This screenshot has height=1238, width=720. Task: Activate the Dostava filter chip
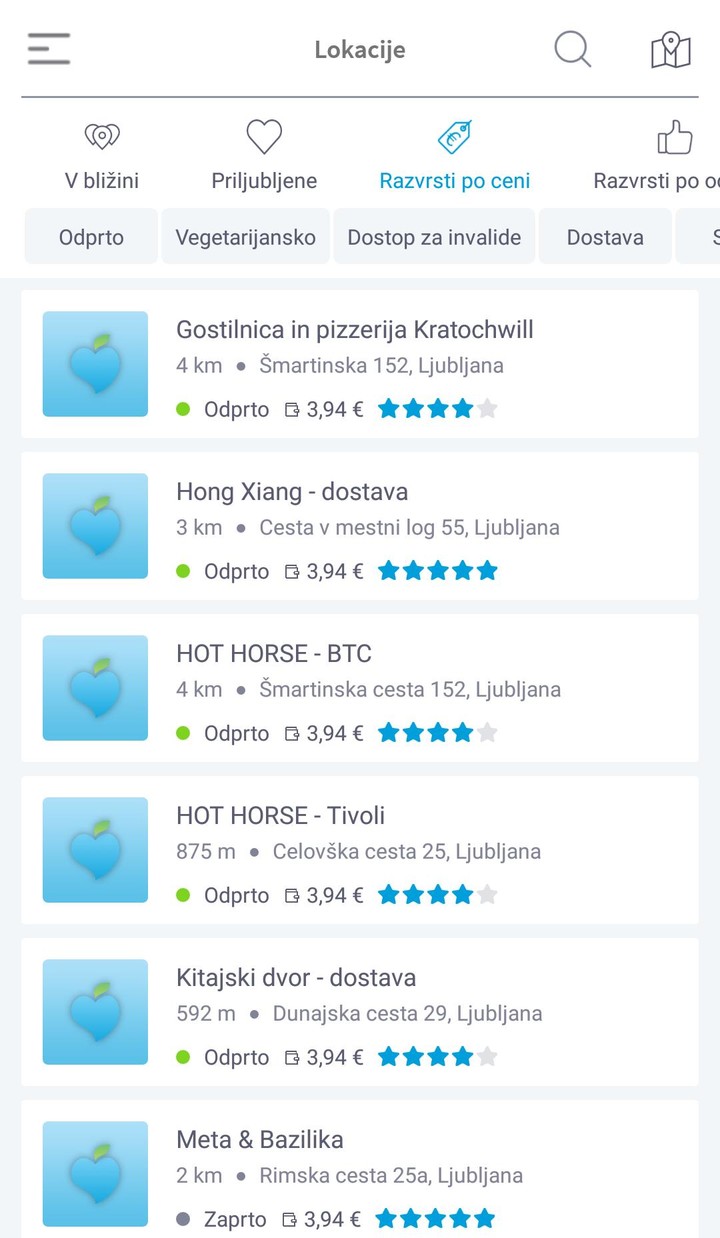(x=605, y=236)
